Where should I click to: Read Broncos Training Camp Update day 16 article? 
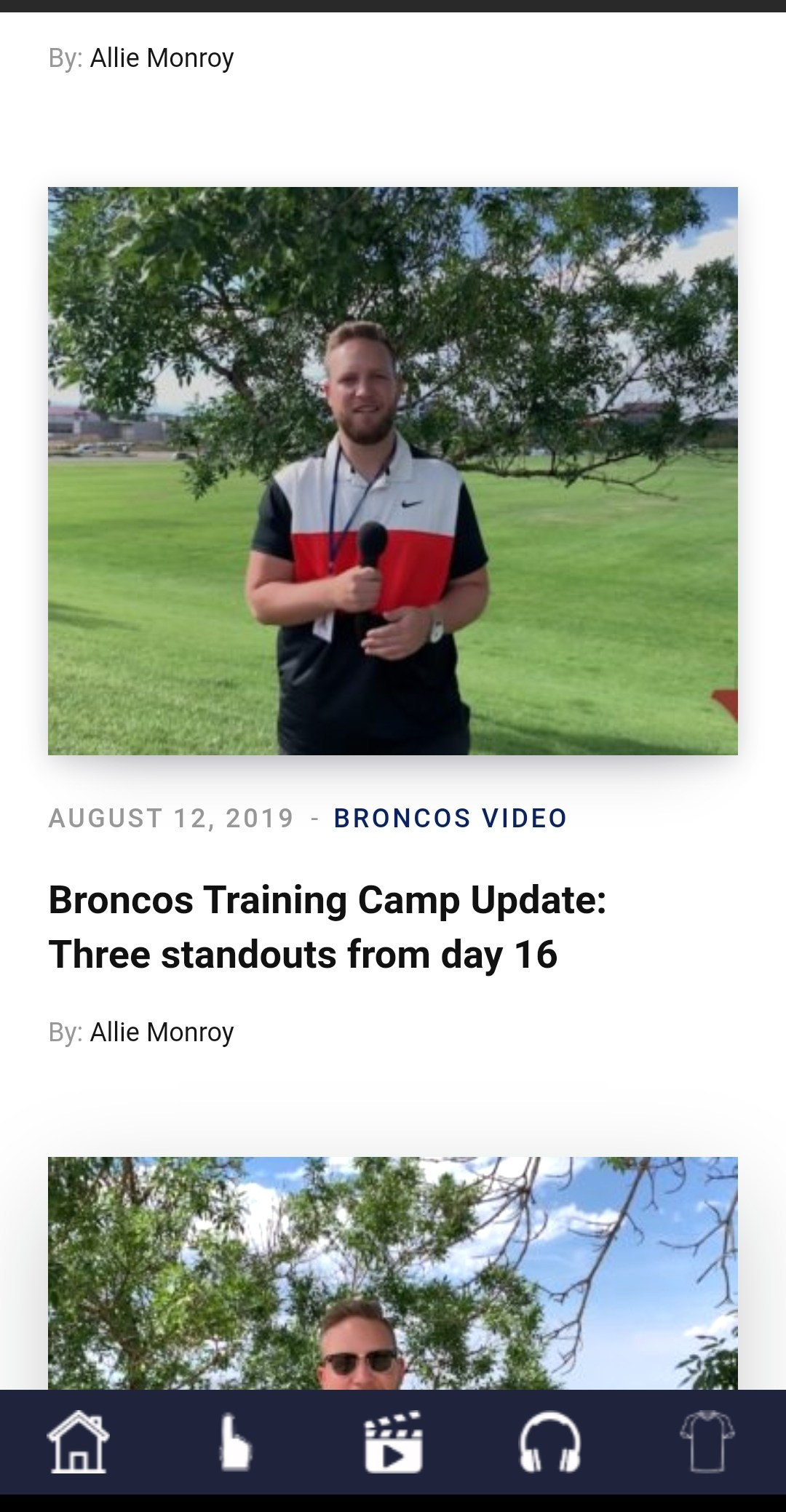pos(327,926)
